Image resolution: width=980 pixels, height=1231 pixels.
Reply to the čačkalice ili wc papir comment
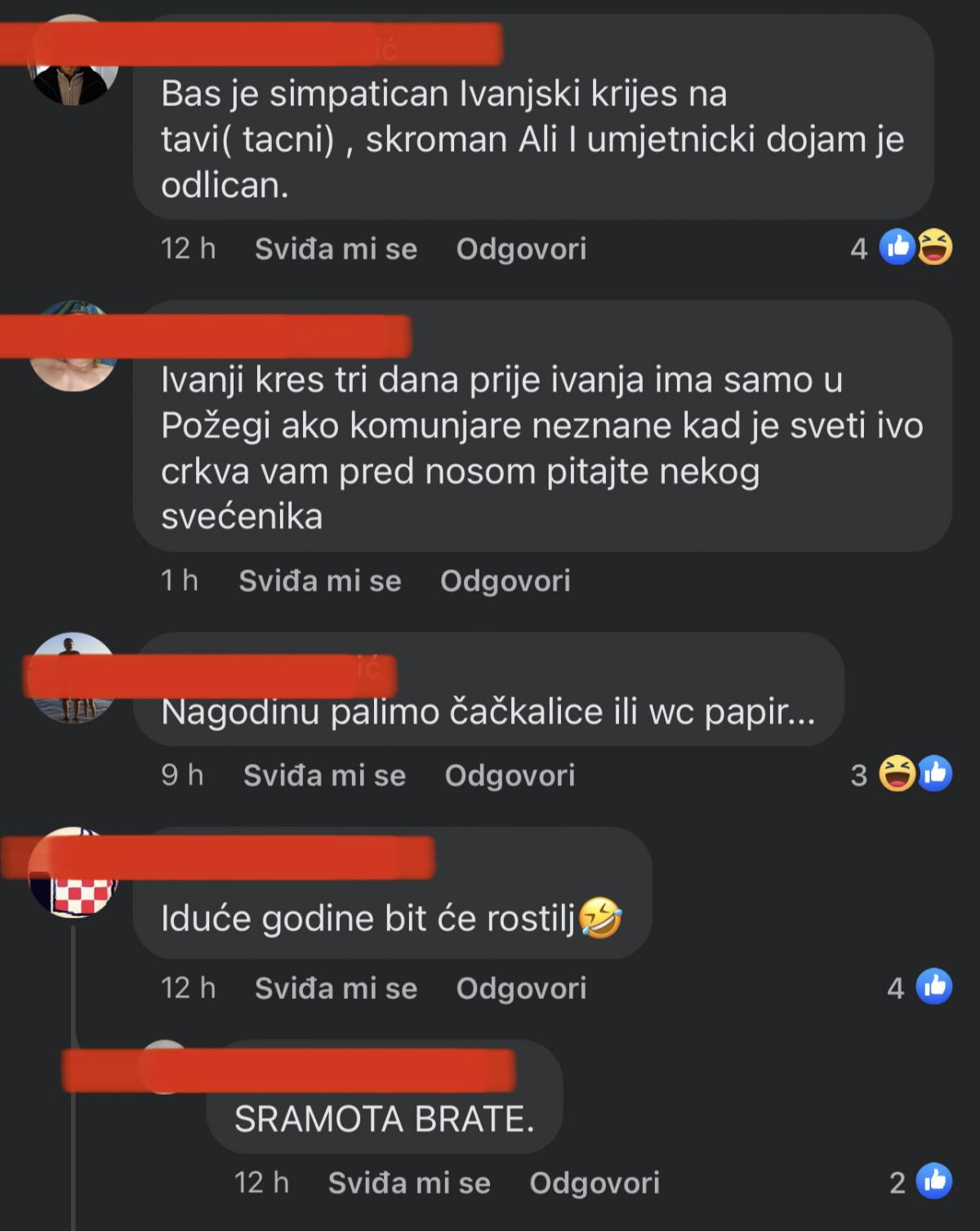510,775
